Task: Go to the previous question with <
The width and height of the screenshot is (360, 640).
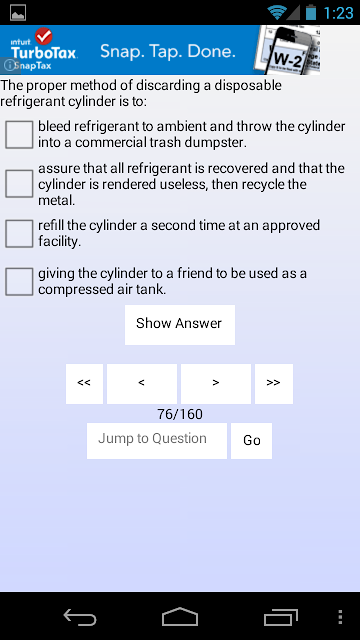Action: tap(142, 384)
